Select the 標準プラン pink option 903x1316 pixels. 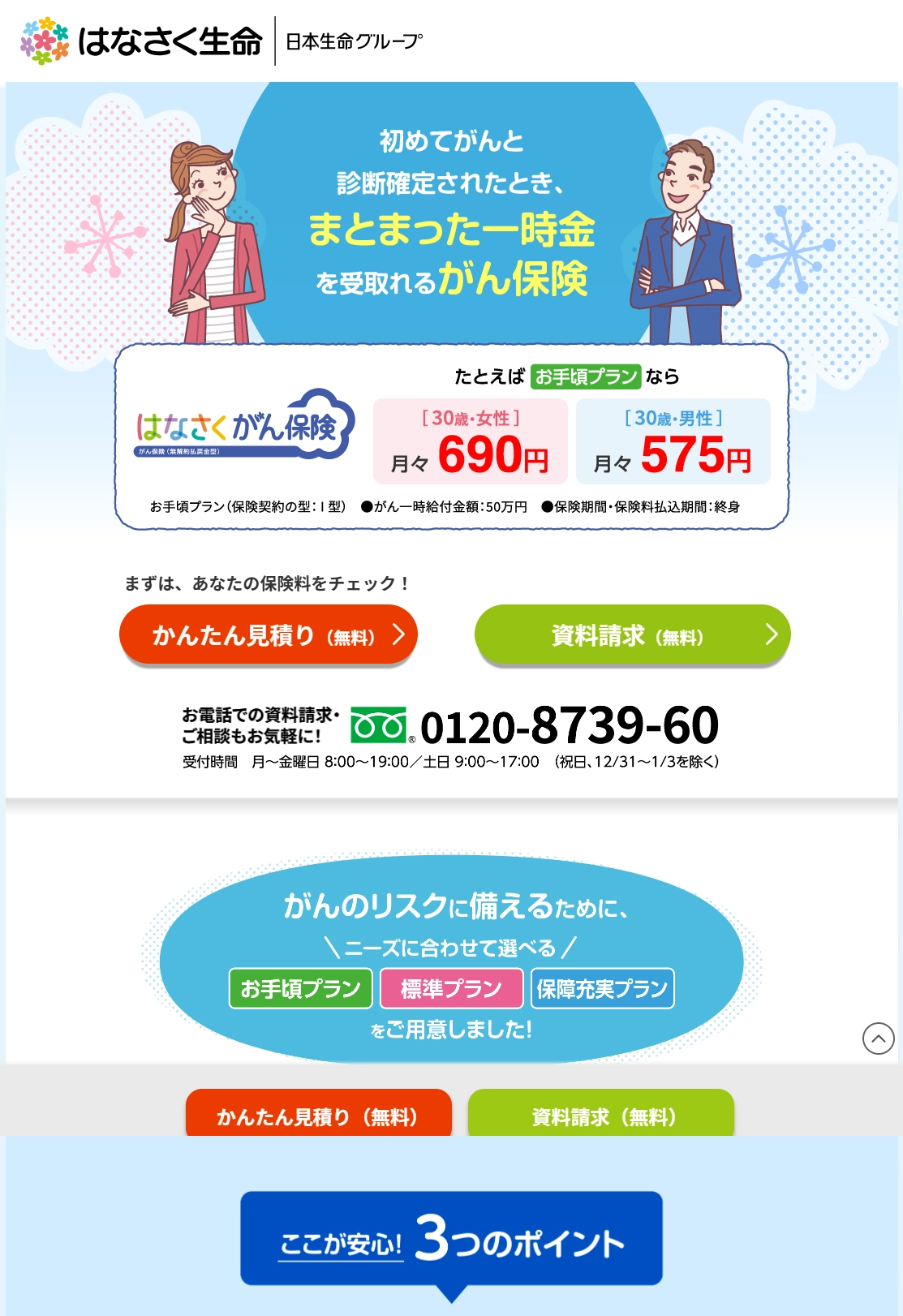click(x=451, y=988)
